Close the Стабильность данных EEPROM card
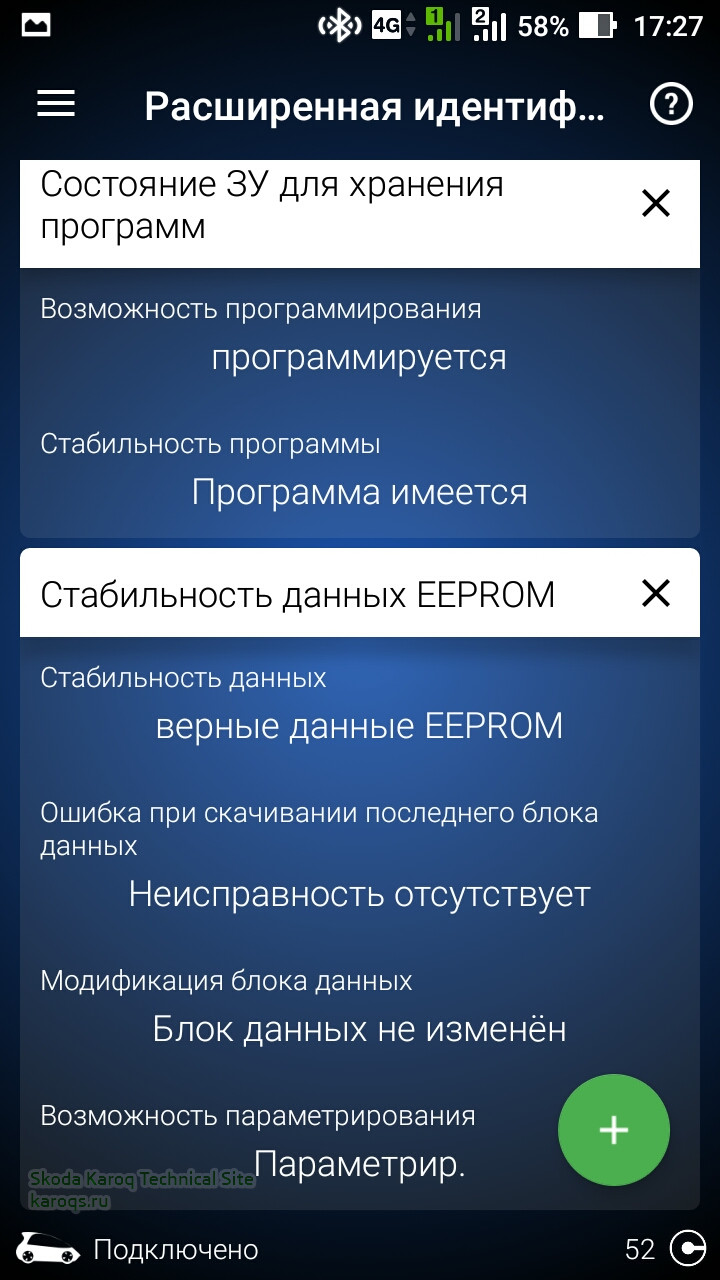 click(x=656, y=594)
